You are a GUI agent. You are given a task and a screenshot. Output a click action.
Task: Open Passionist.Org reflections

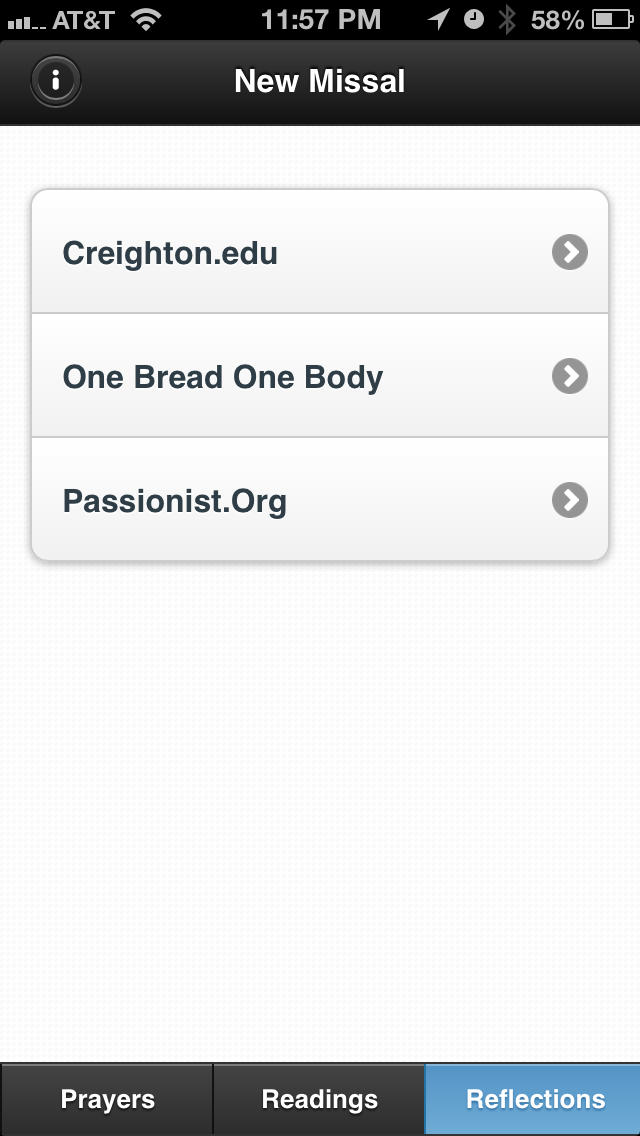320,499
